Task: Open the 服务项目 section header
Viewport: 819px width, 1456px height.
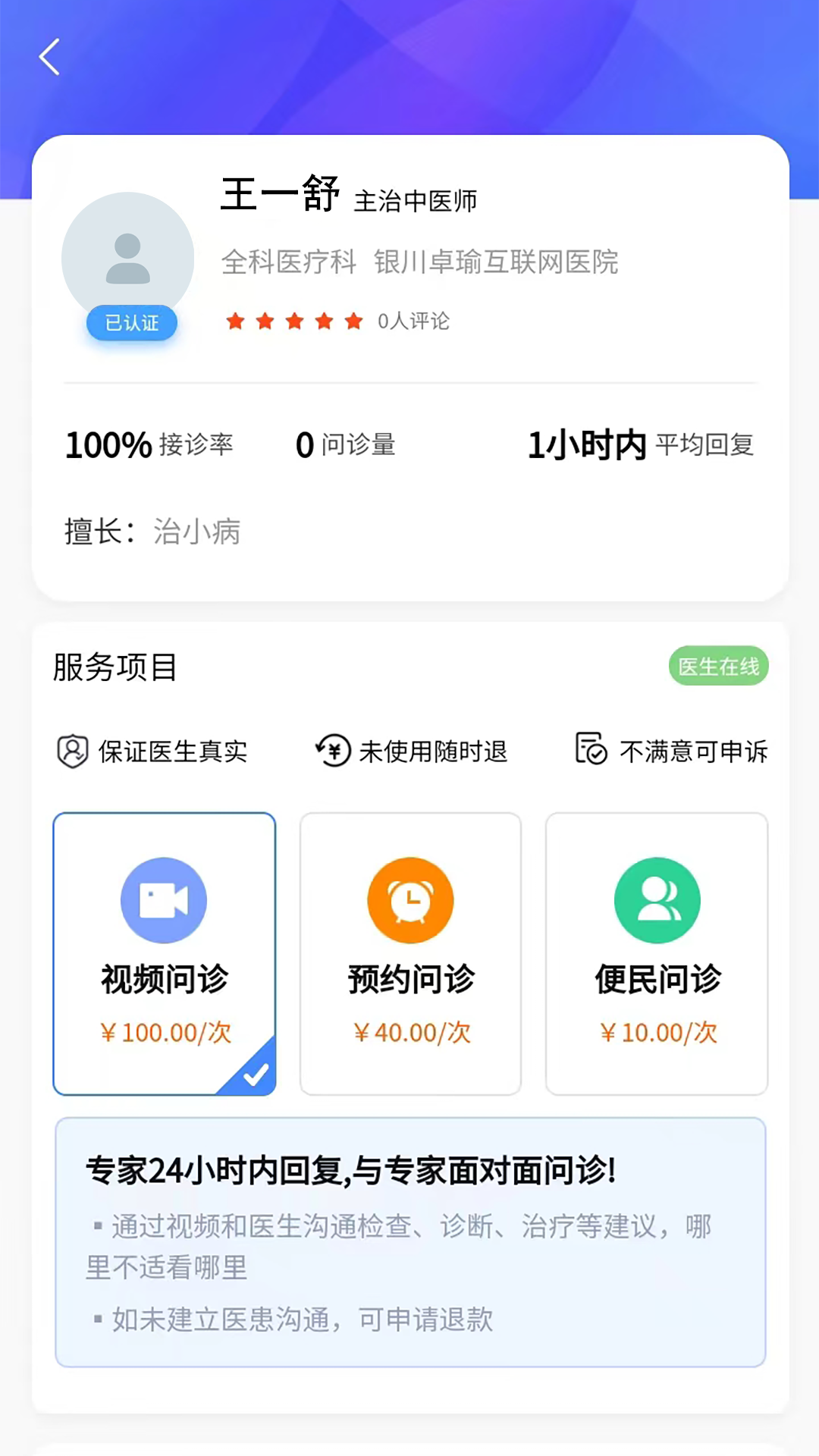Action: coord(115,667)
